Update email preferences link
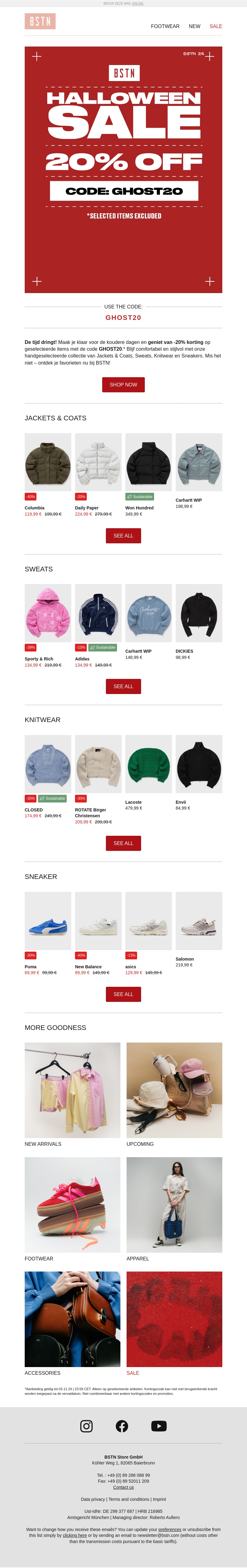247x1568 pixels. [x=170, y=1529]
